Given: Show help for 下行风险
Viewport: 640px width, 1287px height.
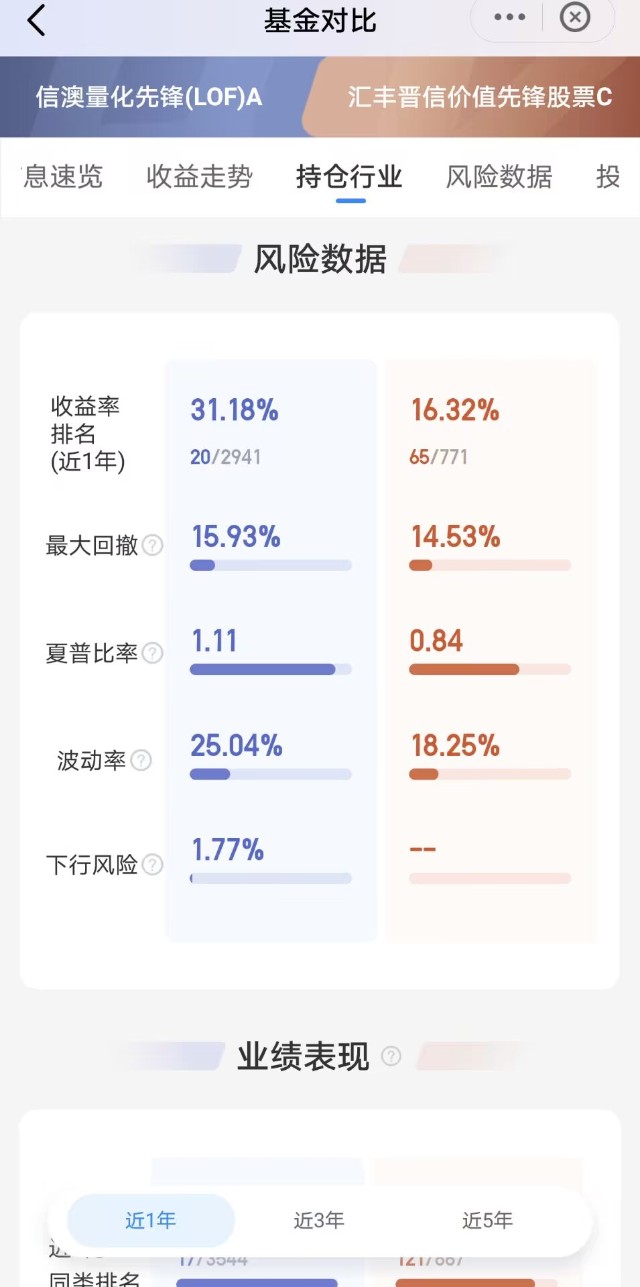Looking at the screenshot, I should click(152, 865).
